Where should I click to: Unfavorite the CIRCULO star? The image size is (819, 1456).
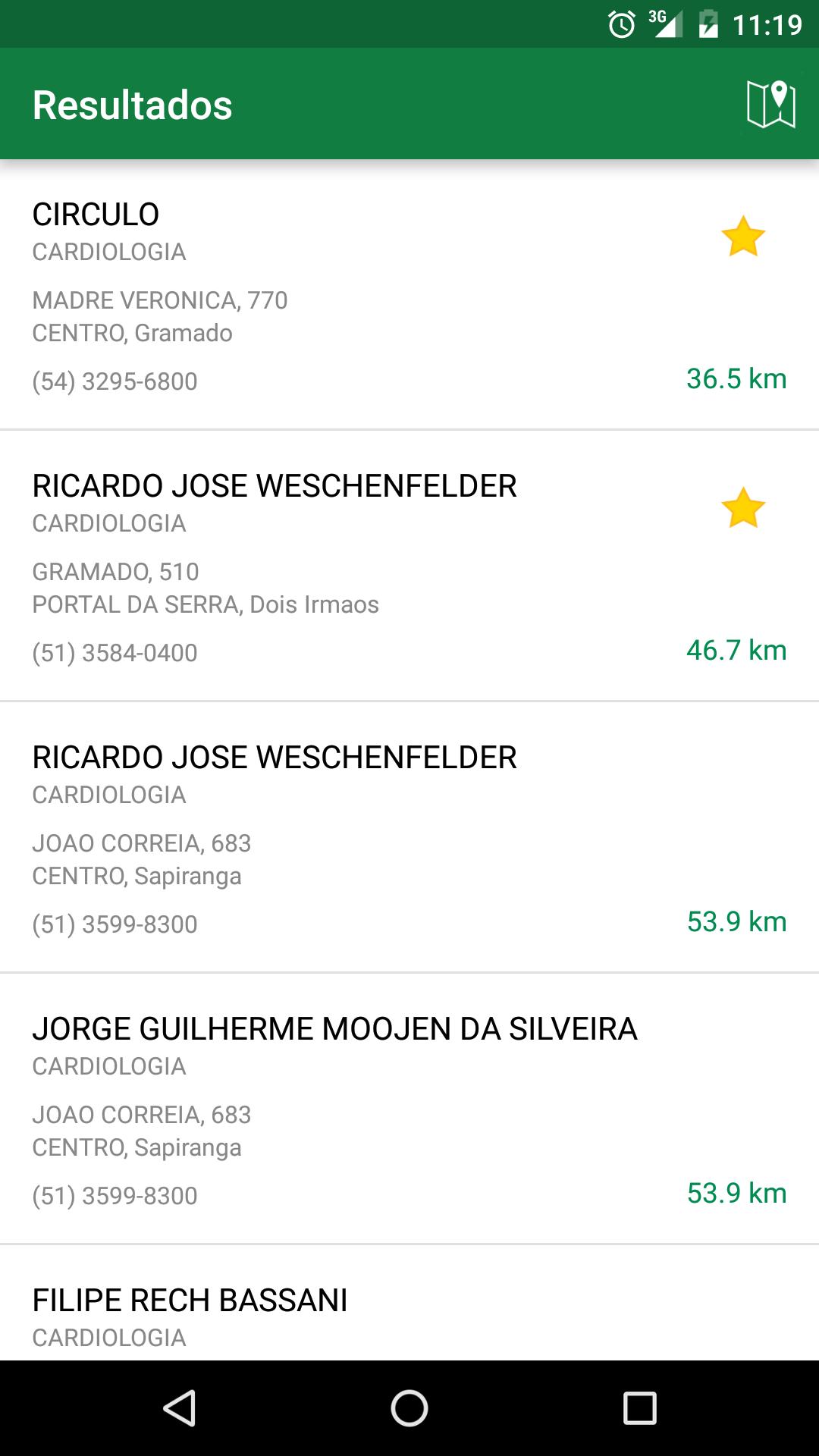coord(742,237)
